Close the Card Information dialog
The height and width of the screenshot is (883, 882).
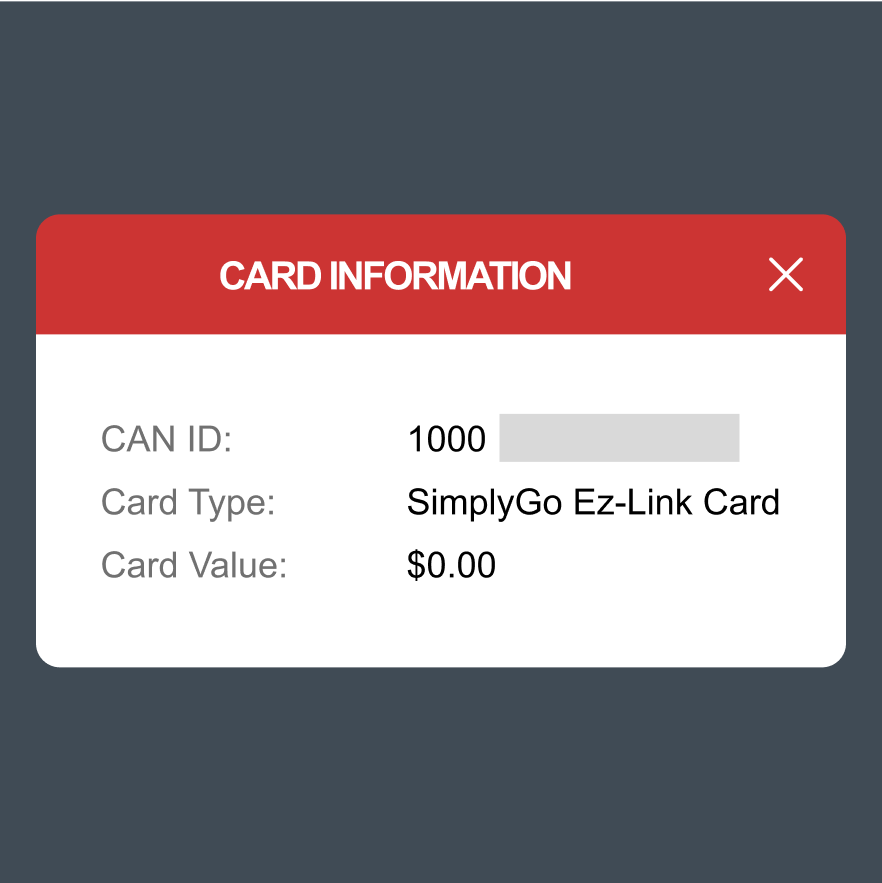[x=786, y=275]
